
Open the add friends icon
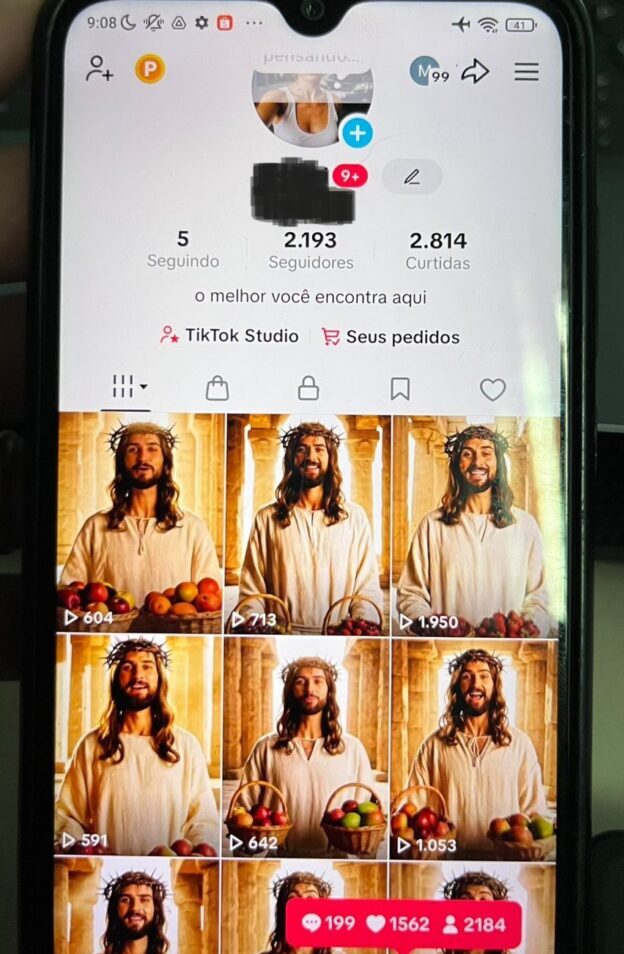click(x=99, y=69)
